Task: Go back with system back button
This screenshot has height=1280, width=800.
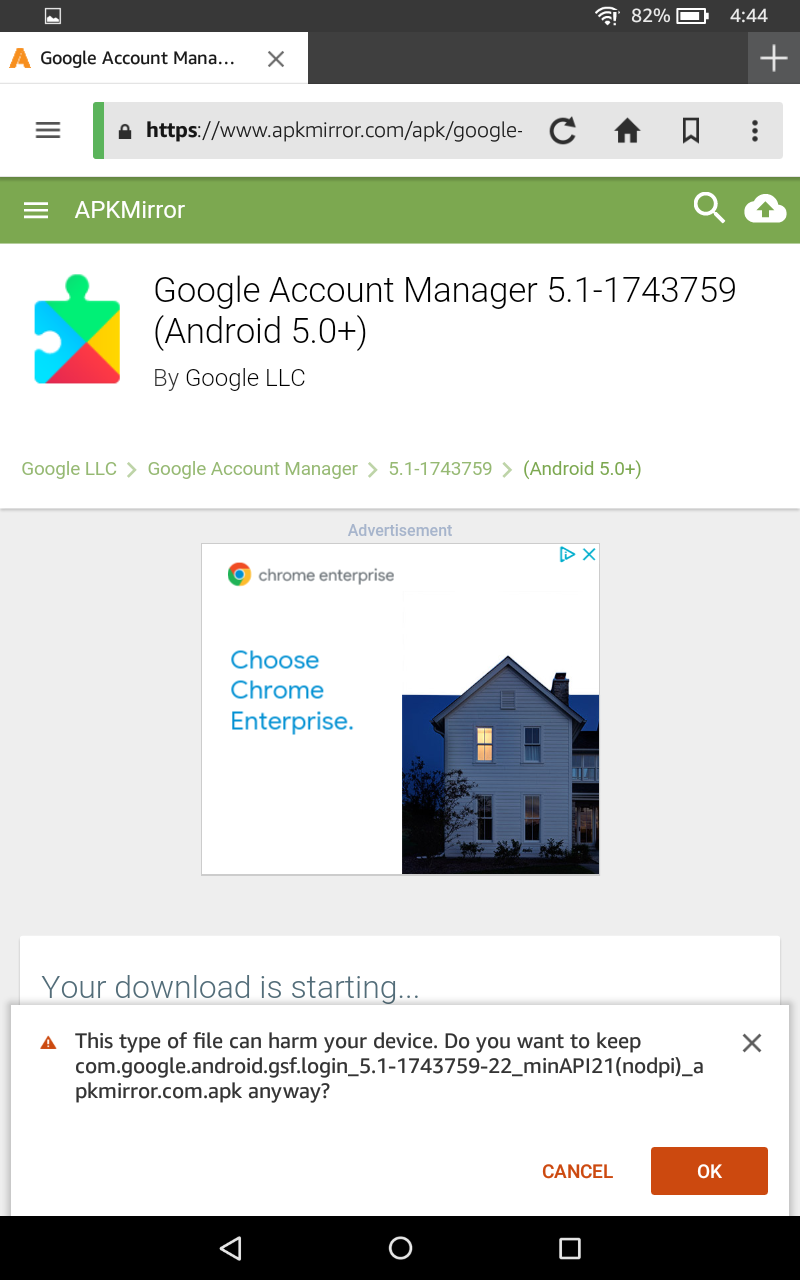Action: [x=231, y=1247]
